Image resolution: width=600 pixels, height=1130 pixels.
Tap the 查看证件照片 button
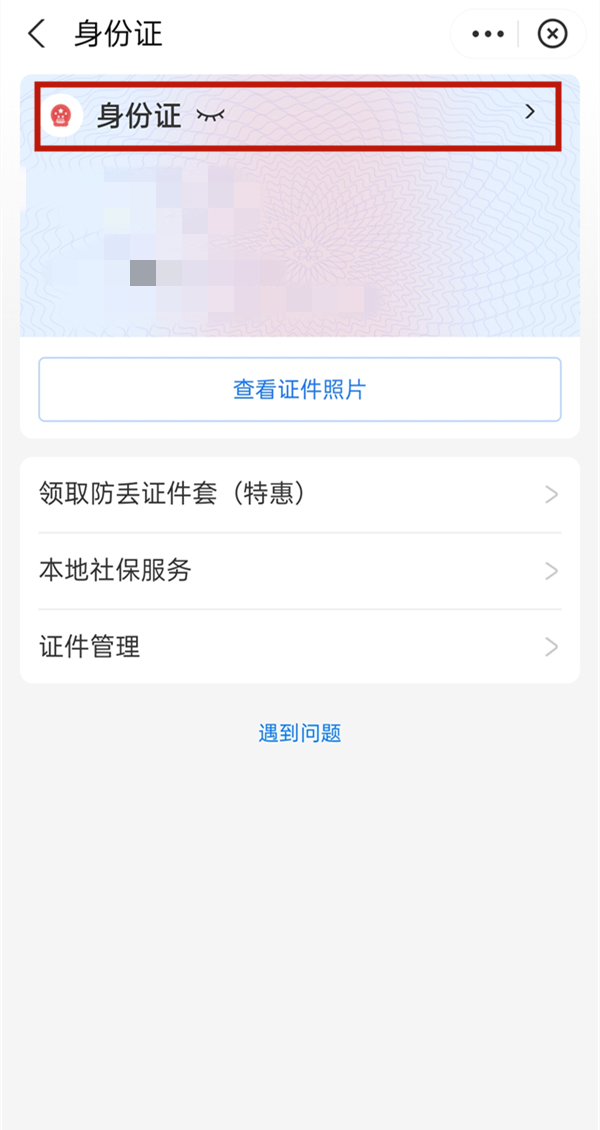pos(300,389)
